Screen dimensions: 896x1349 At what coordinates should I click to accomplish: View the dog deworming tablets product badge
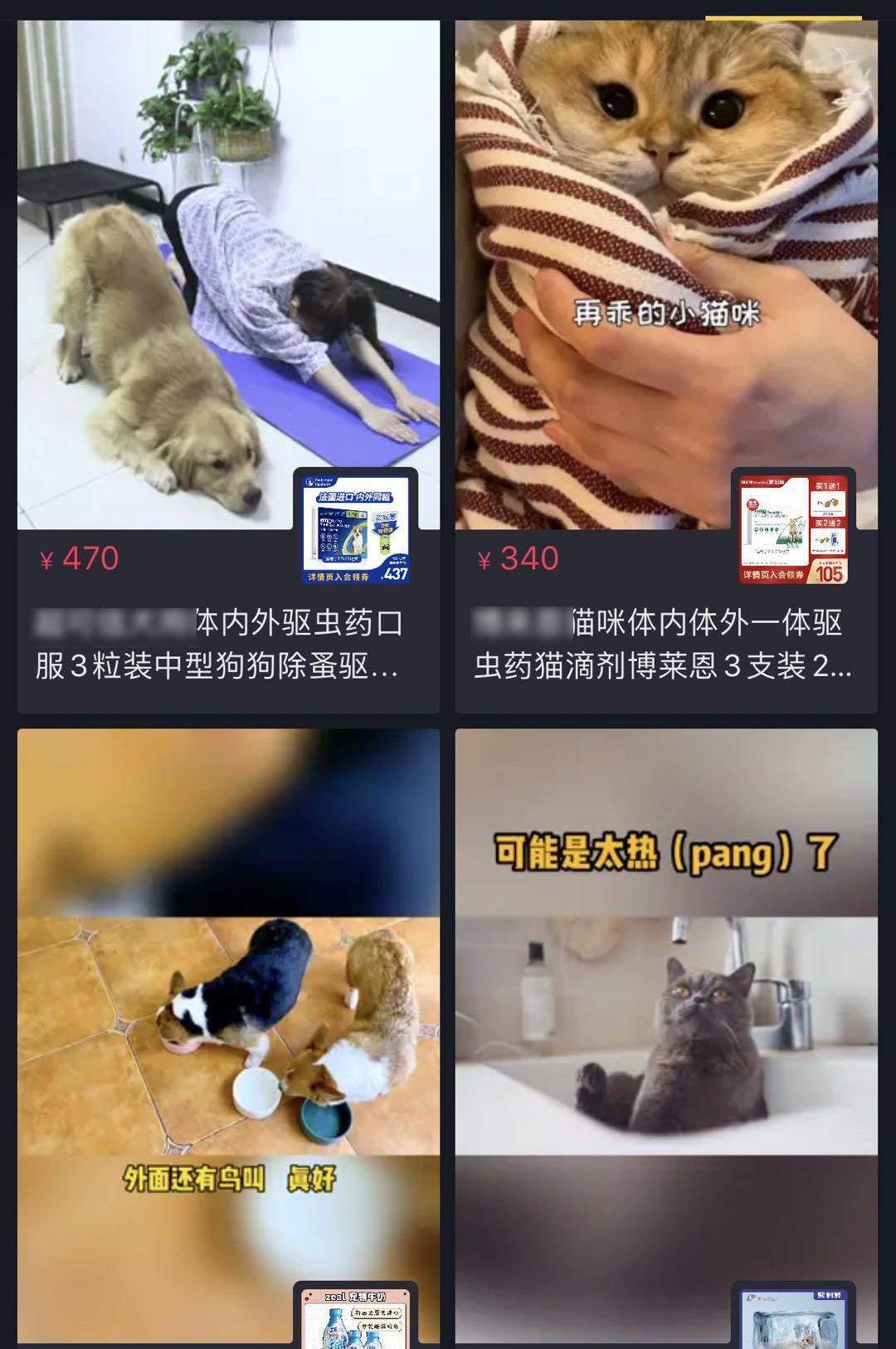pos(356,528)
